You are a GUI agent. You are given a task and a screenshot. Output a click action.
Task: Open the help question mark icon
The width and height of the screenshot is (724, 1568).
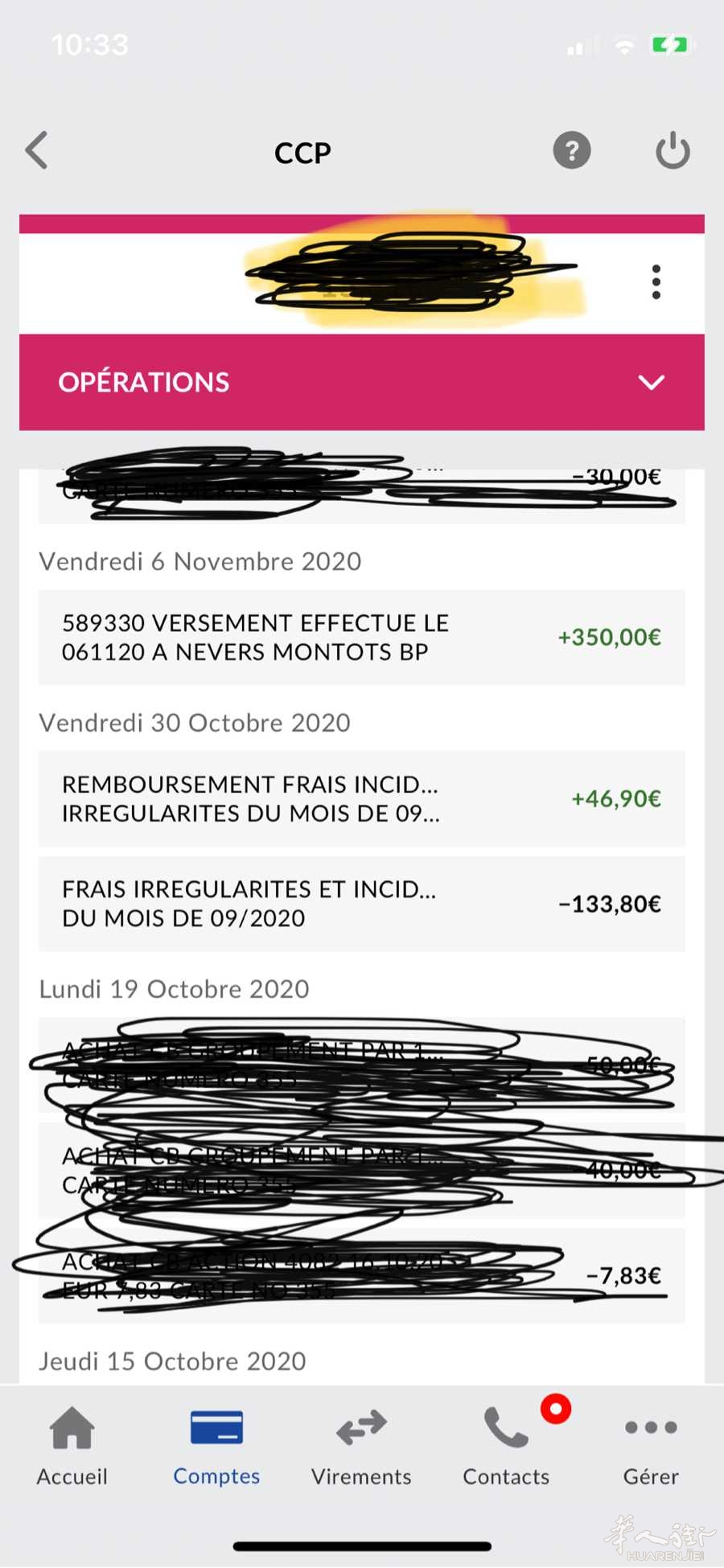(x=572, y=150)
